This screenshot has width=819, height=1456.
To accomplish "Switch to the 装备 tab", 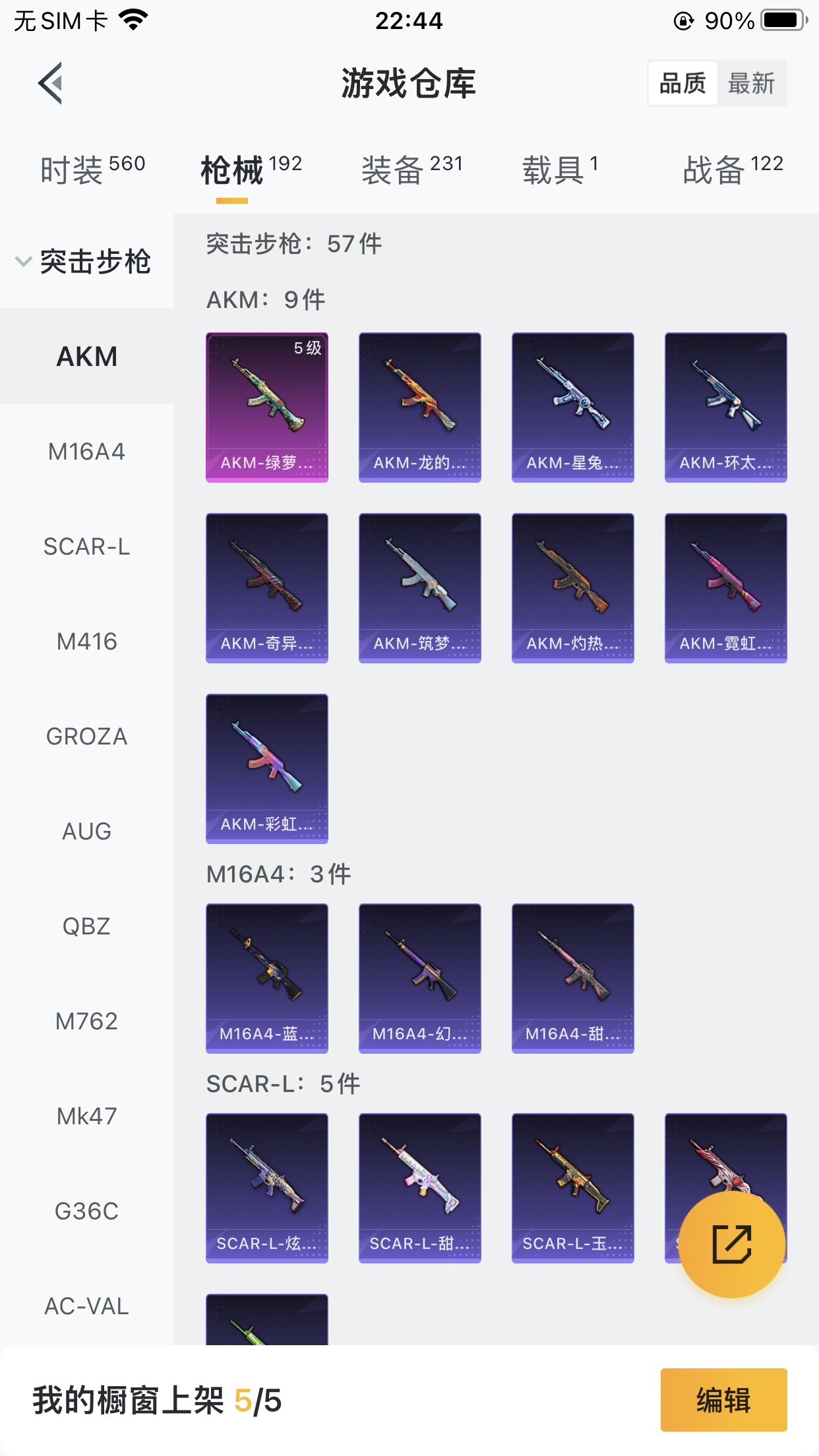I will click(411, 170).
